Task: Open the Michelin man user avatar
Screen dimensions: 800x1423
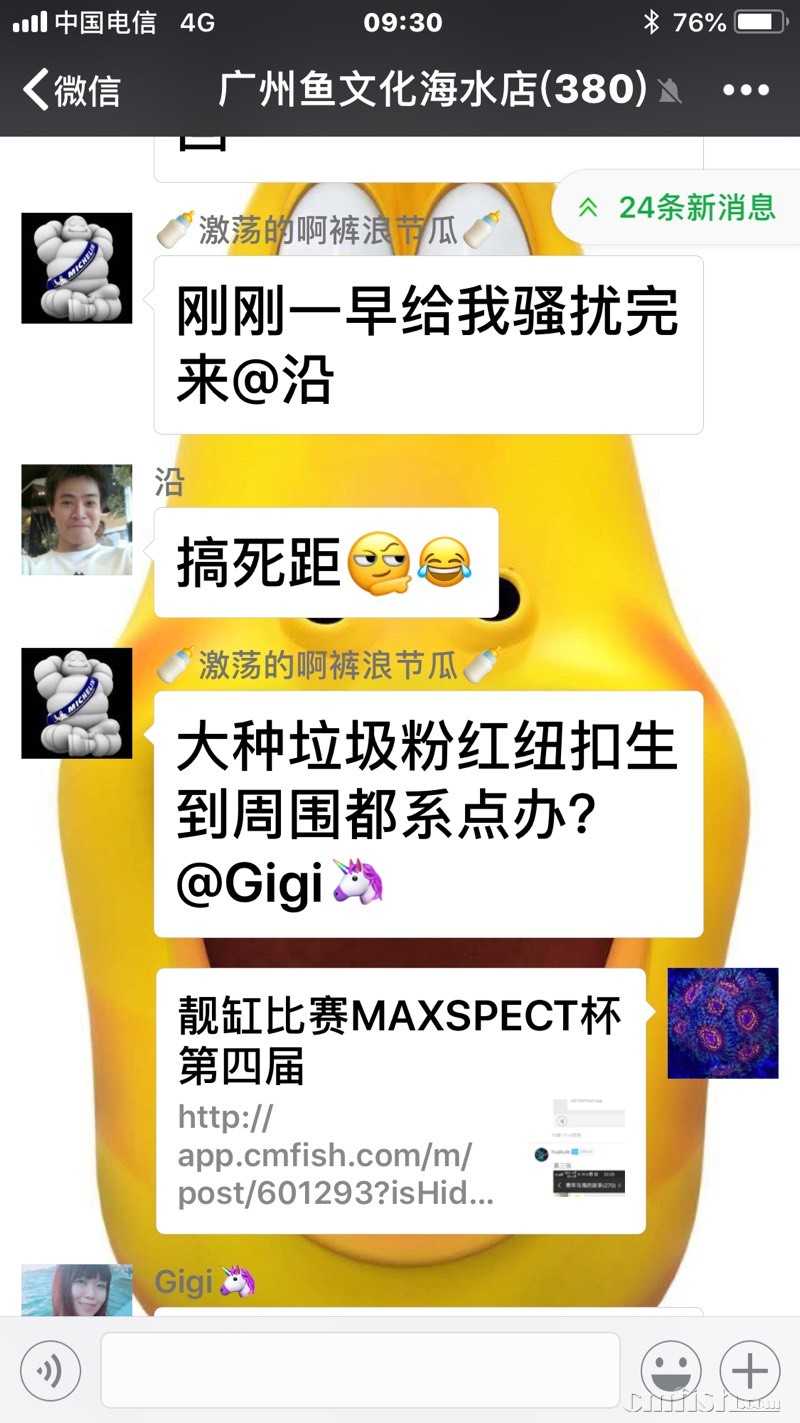Action: click(76, 267)
